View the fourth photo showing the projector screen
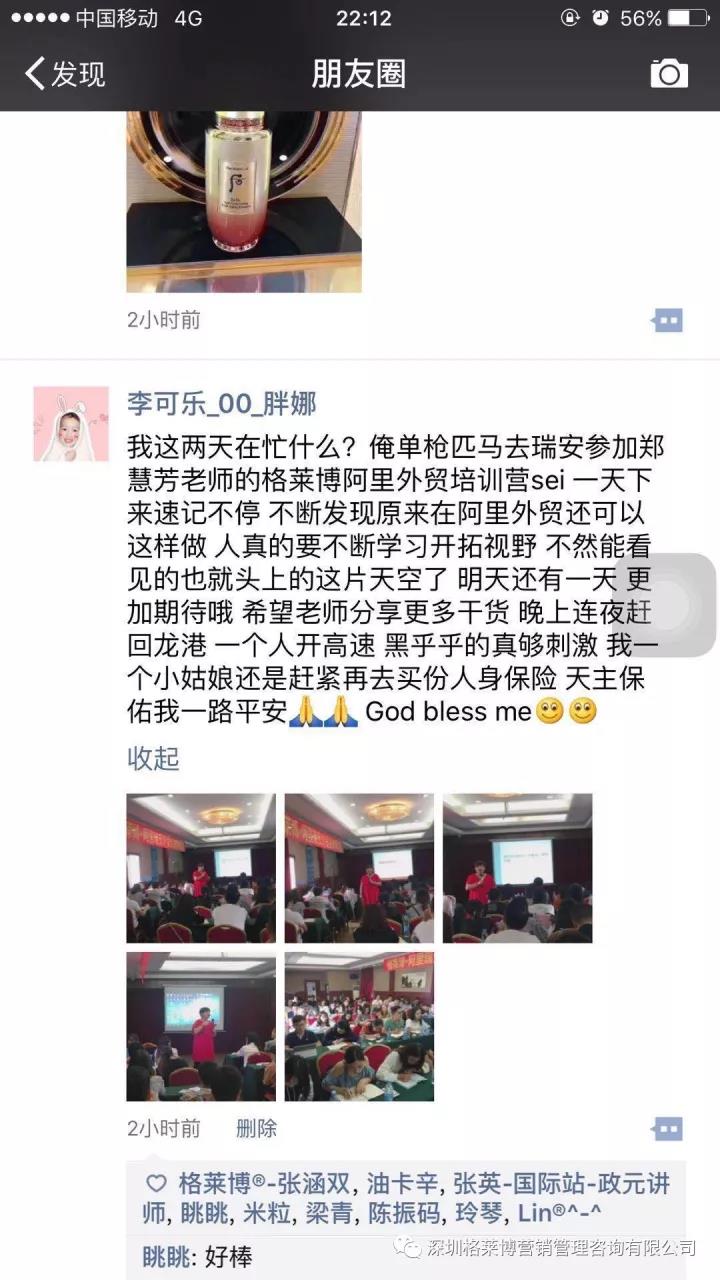720x1280 pixels. click(201, 1026)
